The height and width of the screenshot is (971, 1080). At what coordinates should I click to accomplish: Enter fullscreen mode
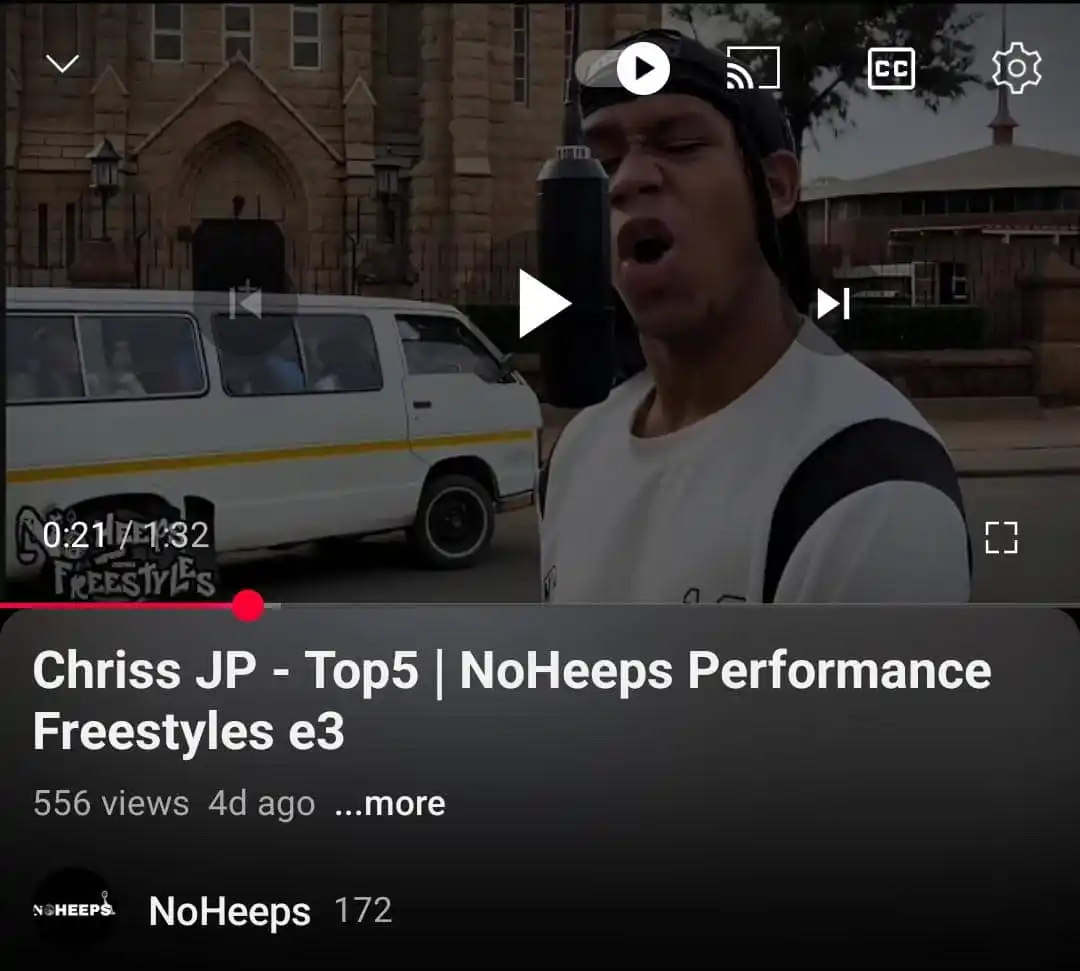tap(1000, 537)
